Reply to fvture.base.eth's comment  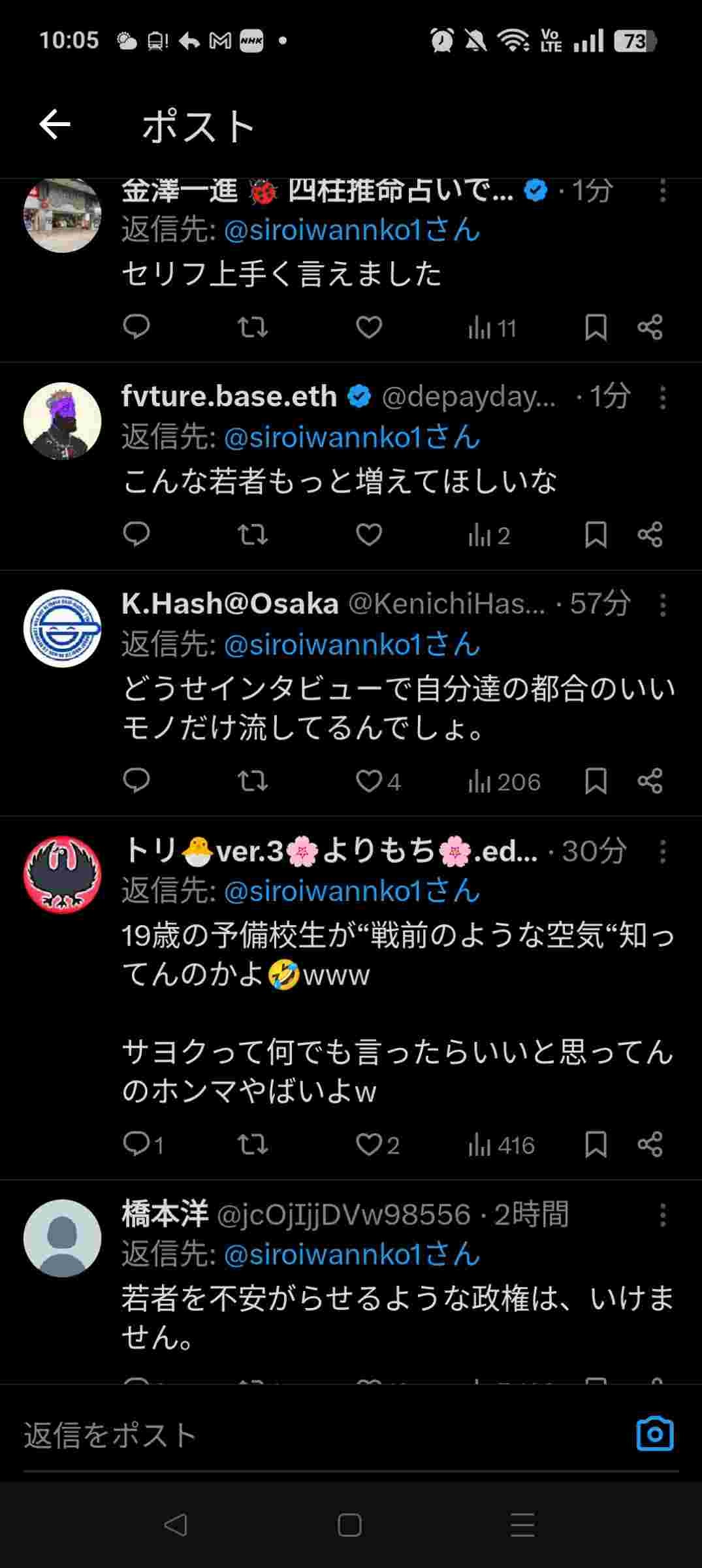point(136,535)
